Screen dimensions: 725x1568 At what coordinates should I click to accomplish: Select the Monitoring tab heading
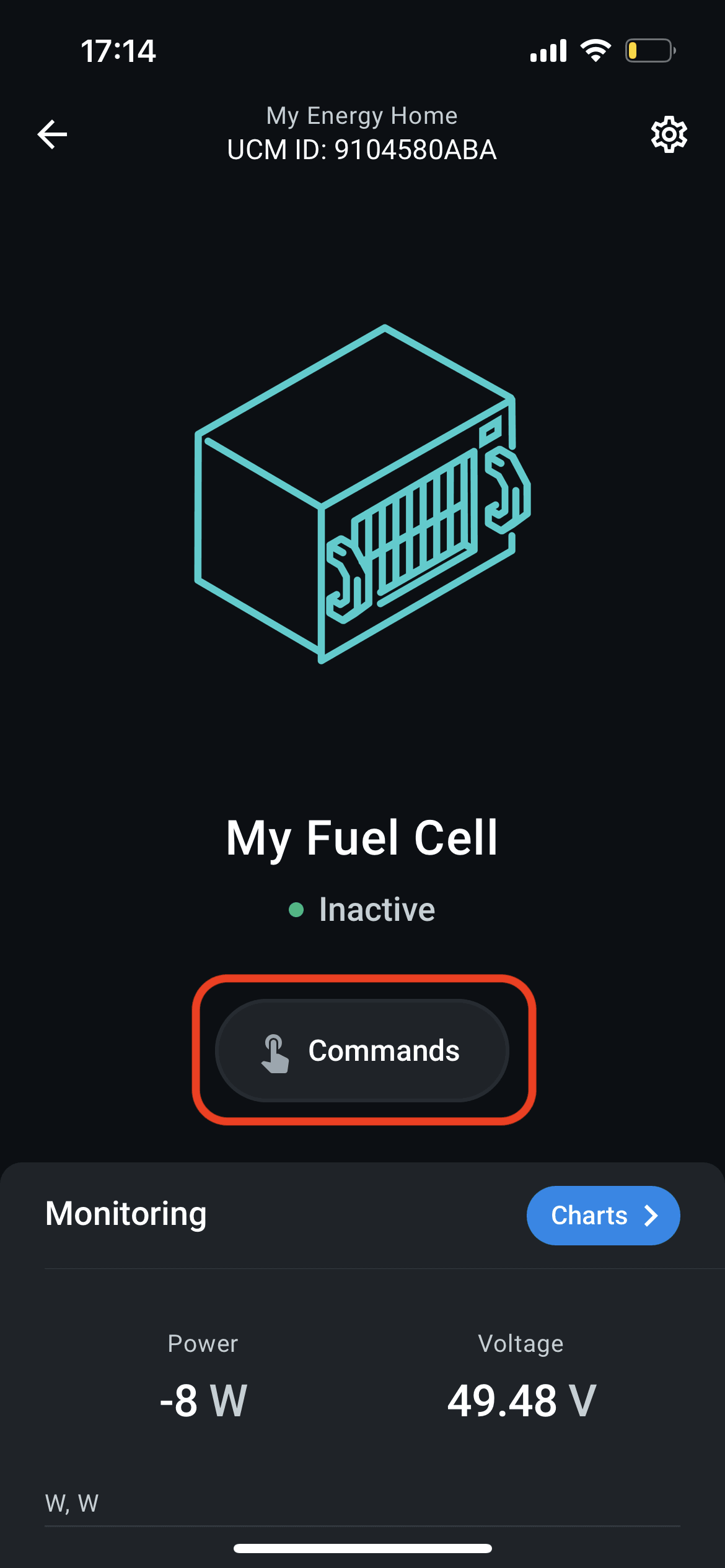coord(126,1214)
